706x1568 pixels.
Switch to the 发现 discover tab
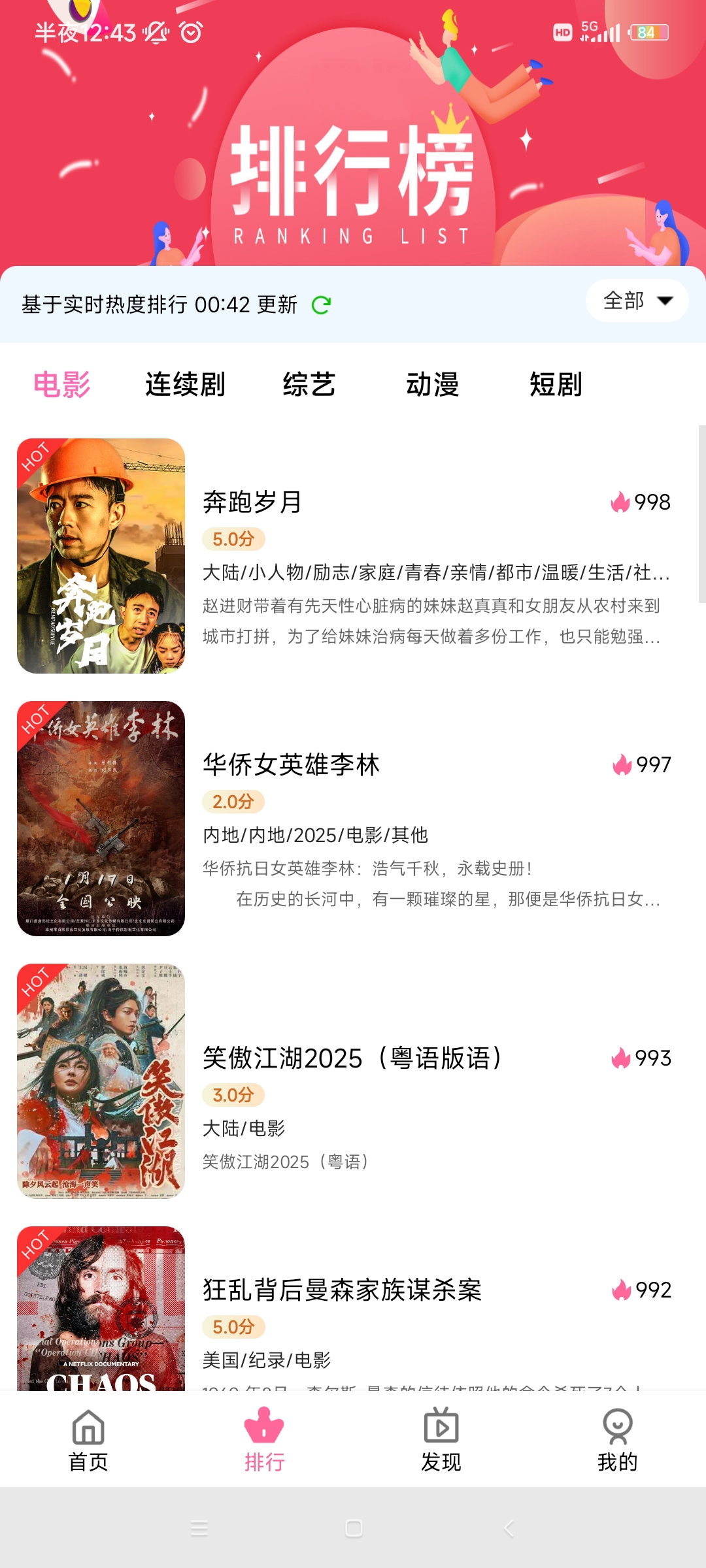tap(441, 1441)
